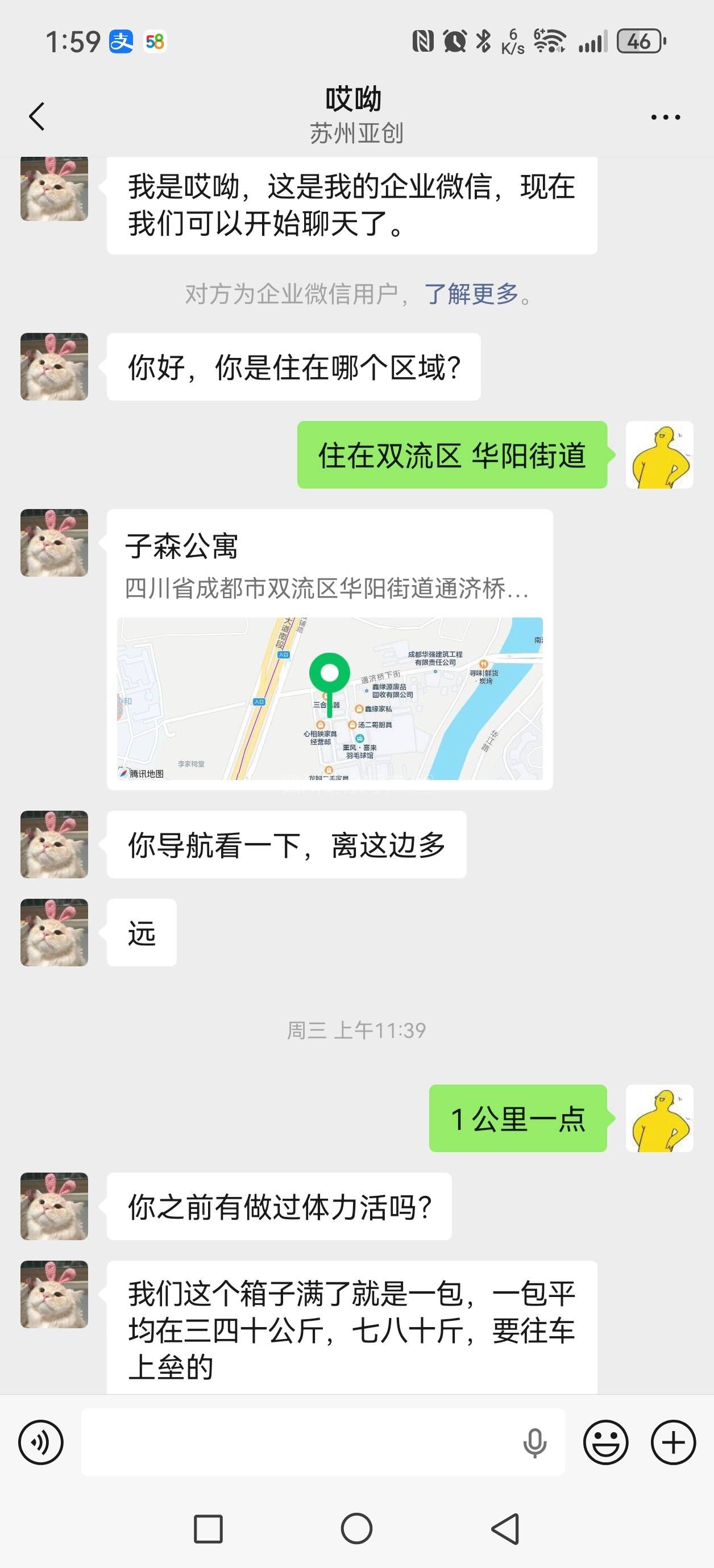The image size is (714, 1568).
Task: Switch to voice message input
Action: tap(41, 1442)
